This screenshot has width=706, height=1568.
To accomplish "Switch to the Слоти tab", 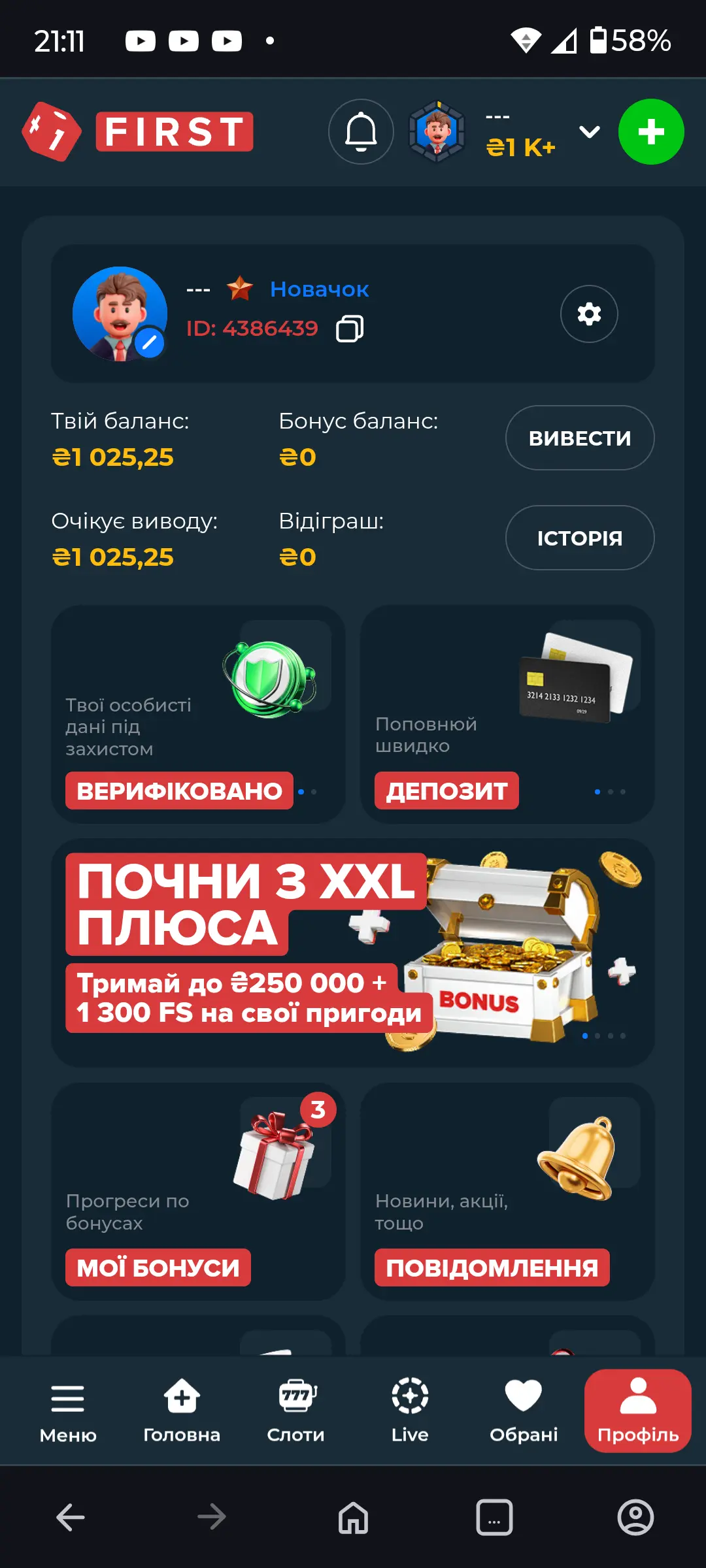I will 296,1411.
